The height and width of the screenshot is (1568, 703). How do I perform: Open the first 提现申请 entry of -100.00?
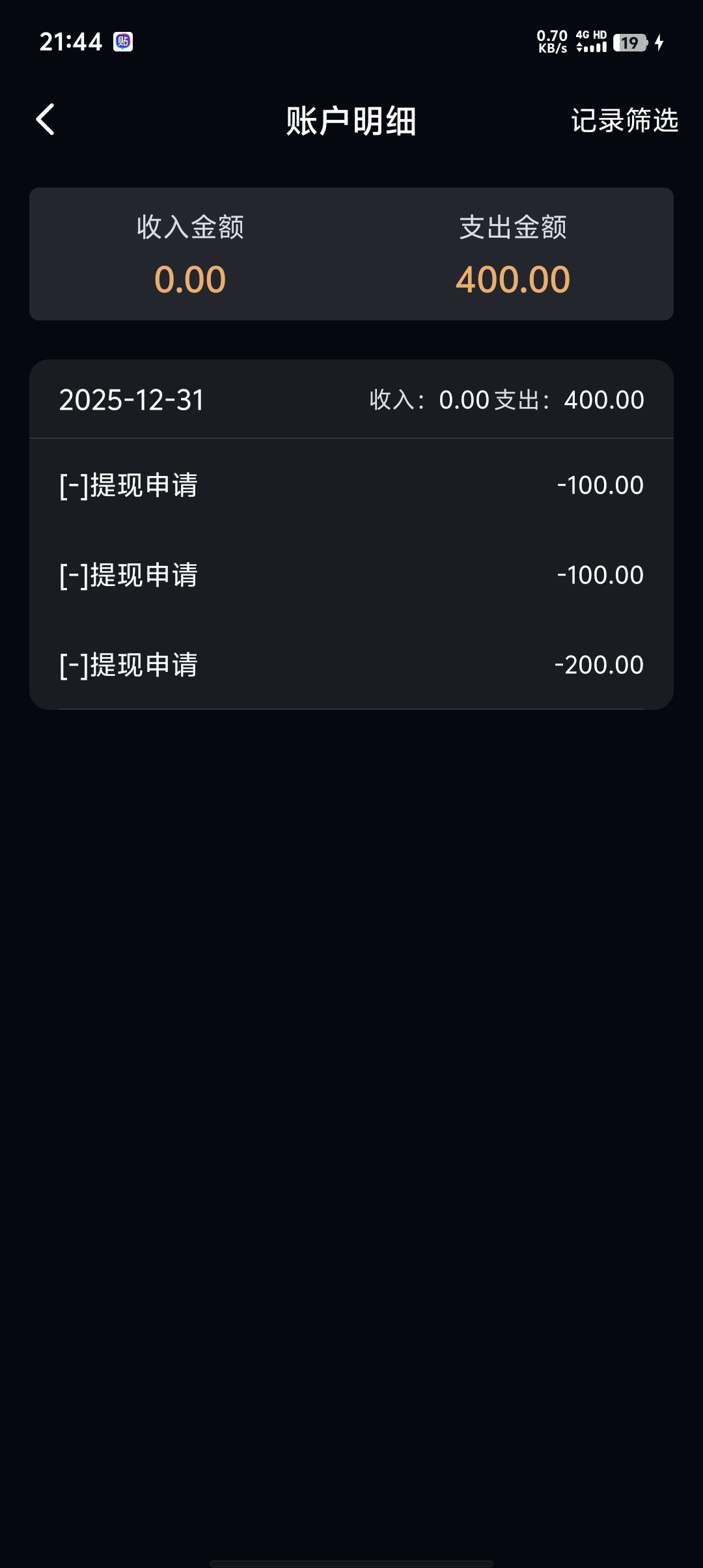click(x=351, y=485)
